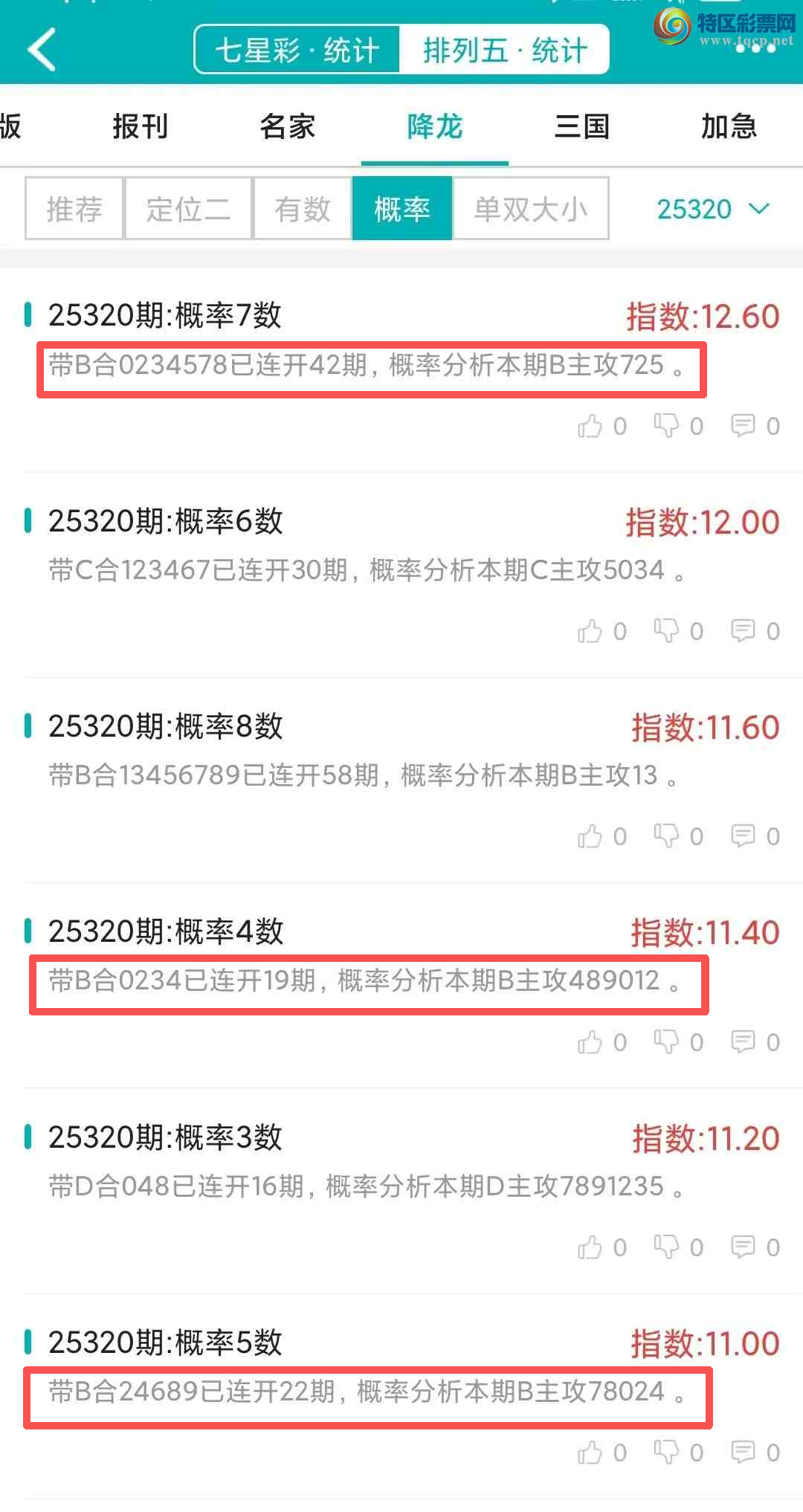Choose the 有数 filter

point(302,209)
